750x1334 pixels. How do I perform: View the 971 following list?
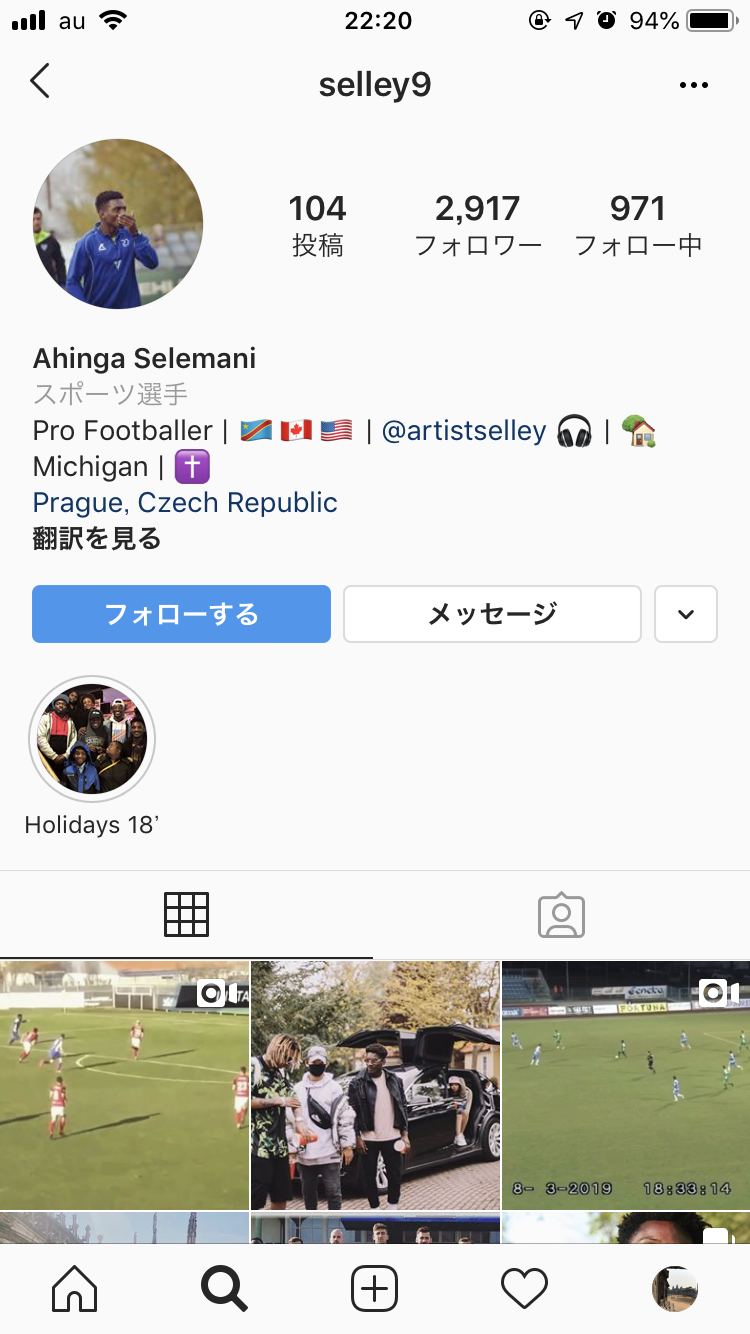[637, 225]
